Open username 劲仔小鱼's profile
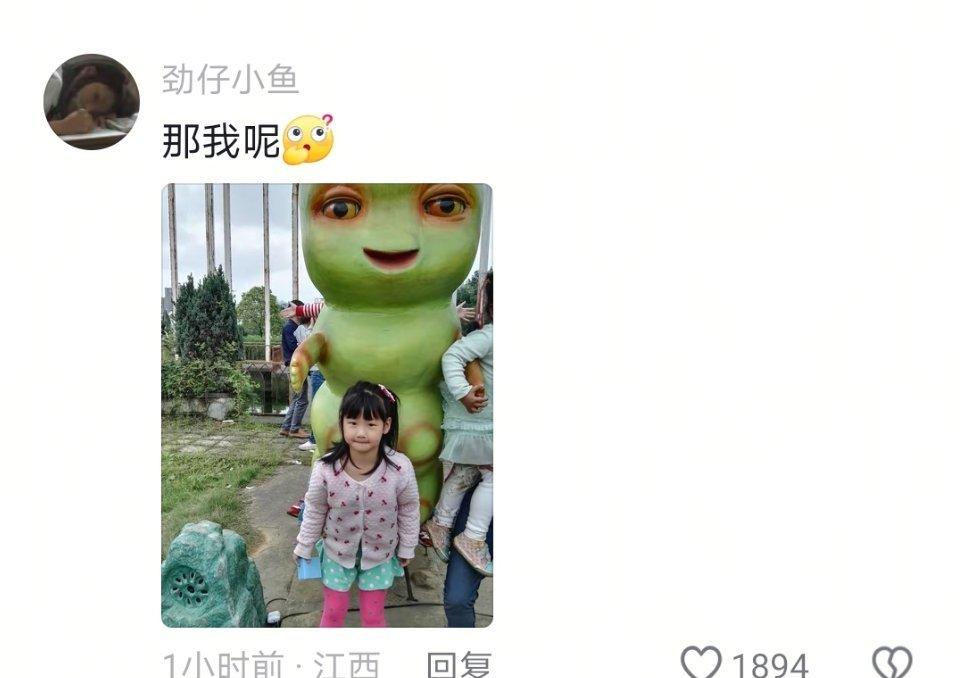This screenshot has height=678, width=960. pos(230,80)
